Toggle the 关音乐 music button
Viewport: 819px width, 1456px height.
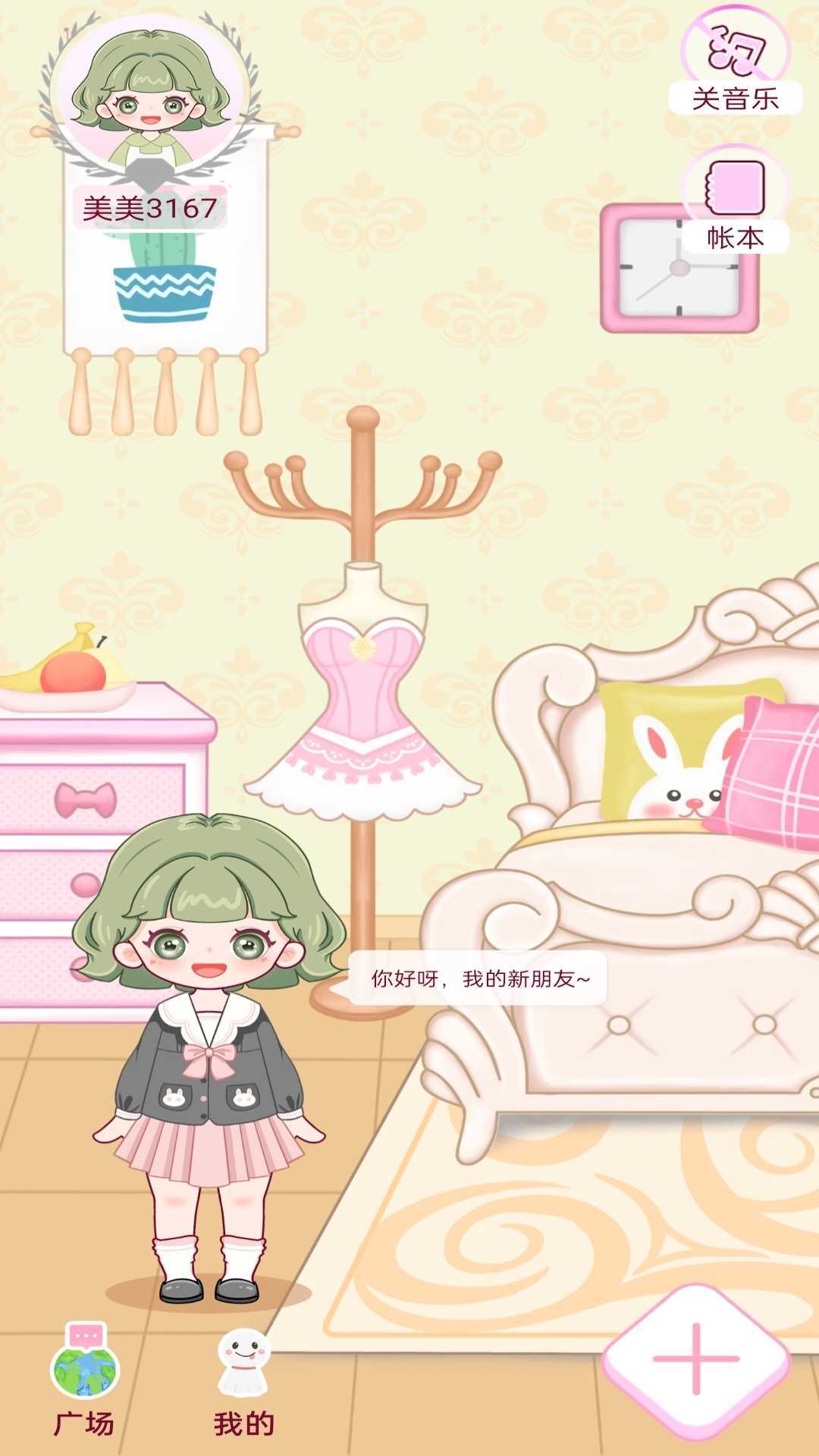pos(735,64)
